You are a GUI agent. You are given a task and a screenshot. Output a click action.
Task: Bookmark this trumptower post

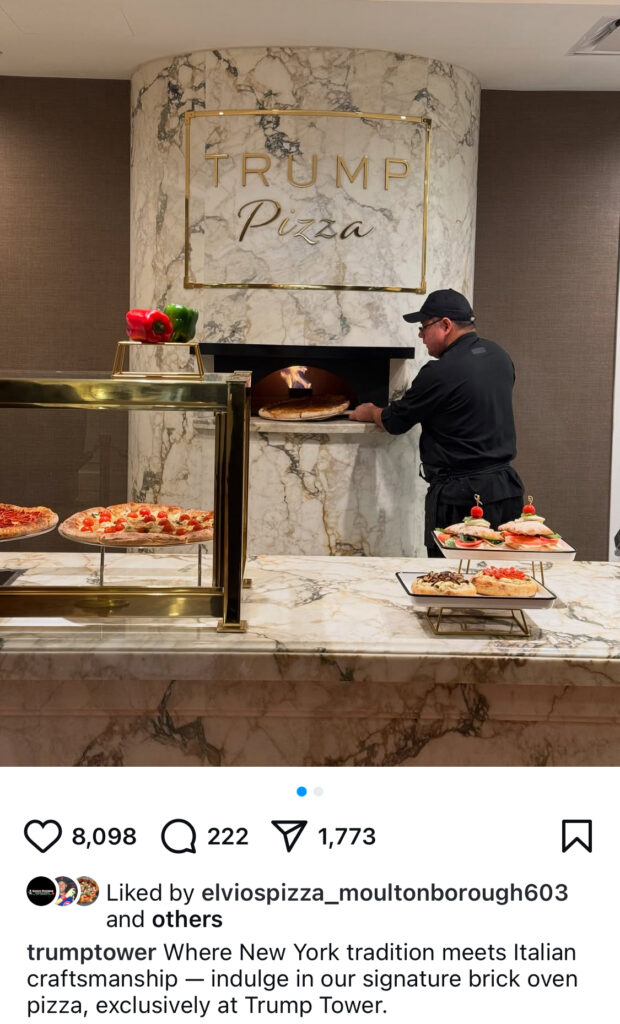(x=576, y=836)
